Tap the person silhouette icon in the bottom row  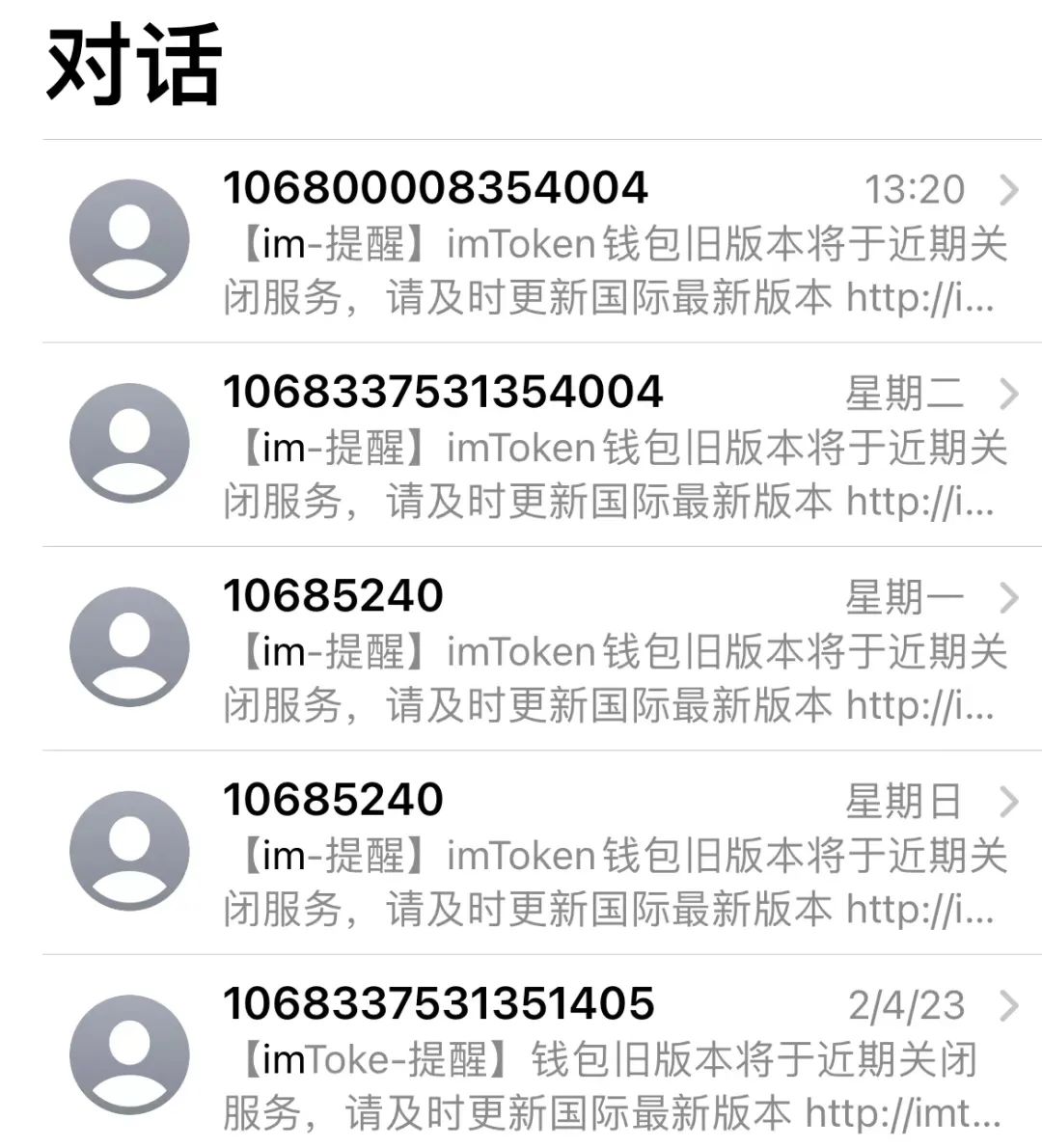[x=128, y=1053]
